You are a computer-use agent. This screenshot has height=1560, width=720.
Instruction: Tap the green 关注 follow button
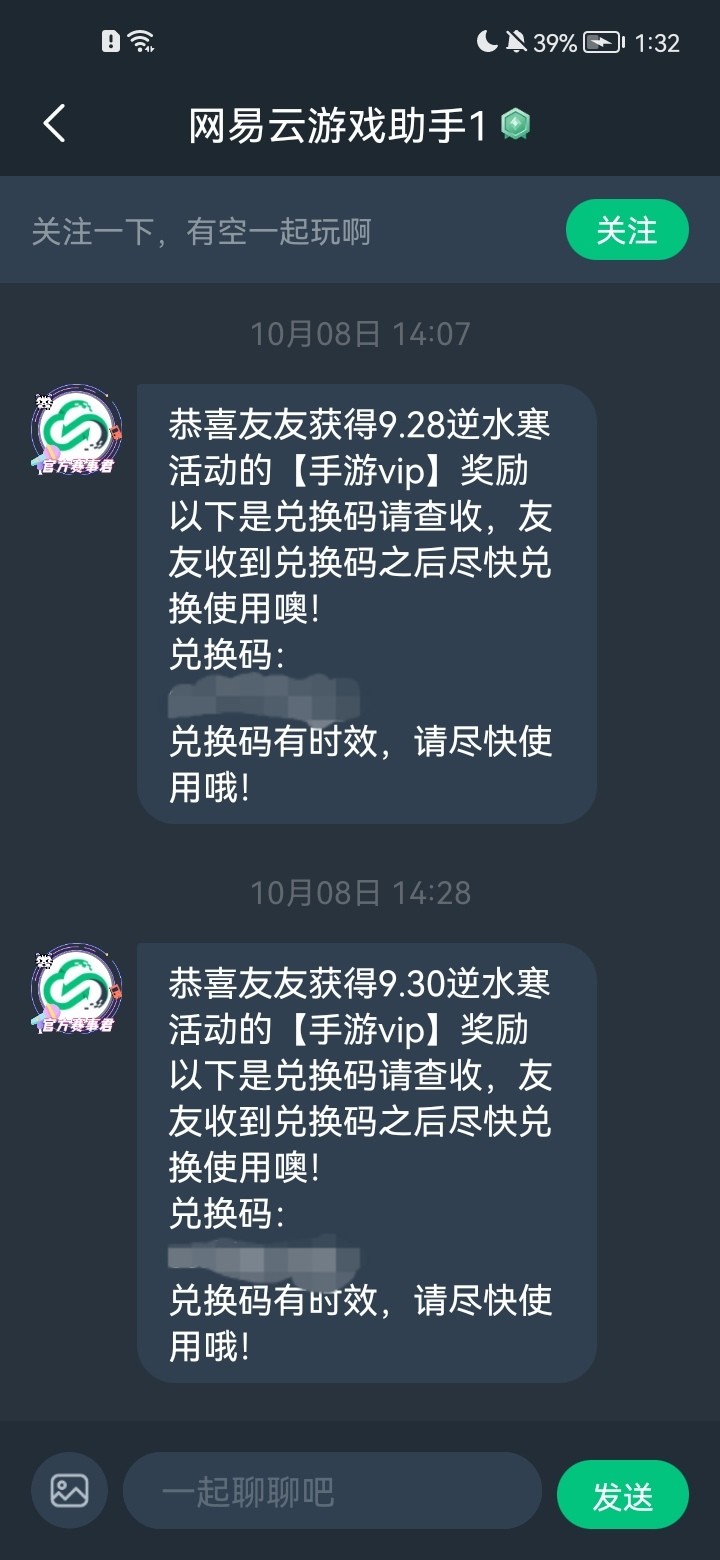[627, 231]
